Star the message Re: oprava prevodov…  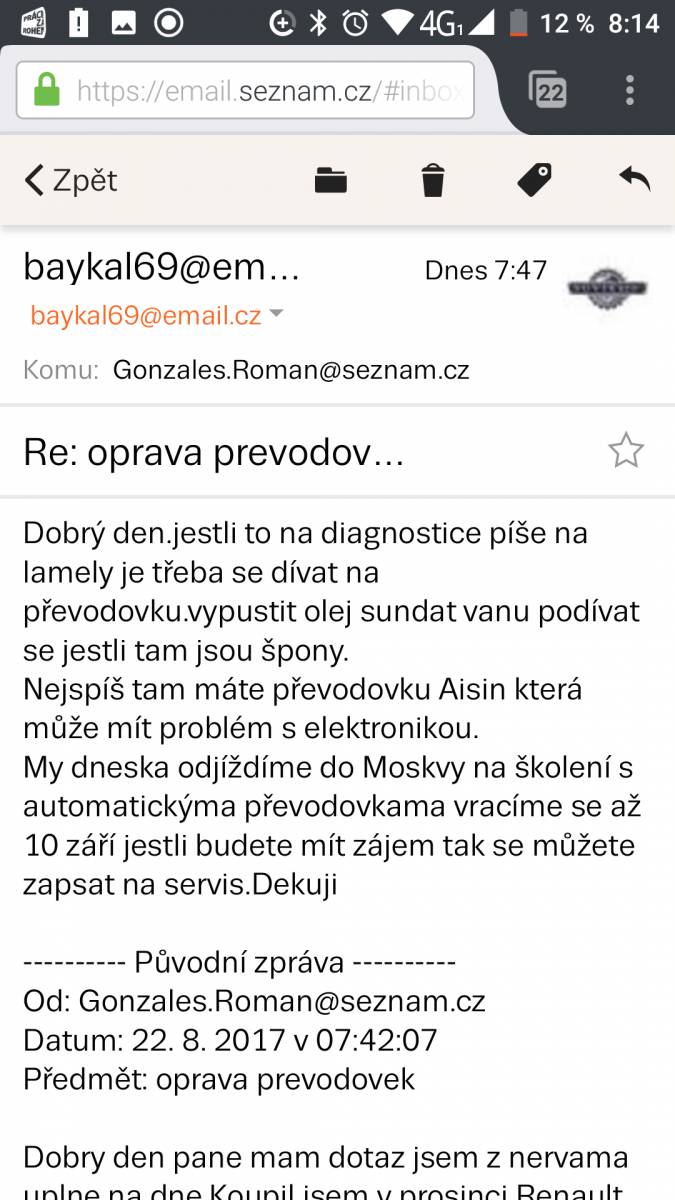tap(627, 451)
